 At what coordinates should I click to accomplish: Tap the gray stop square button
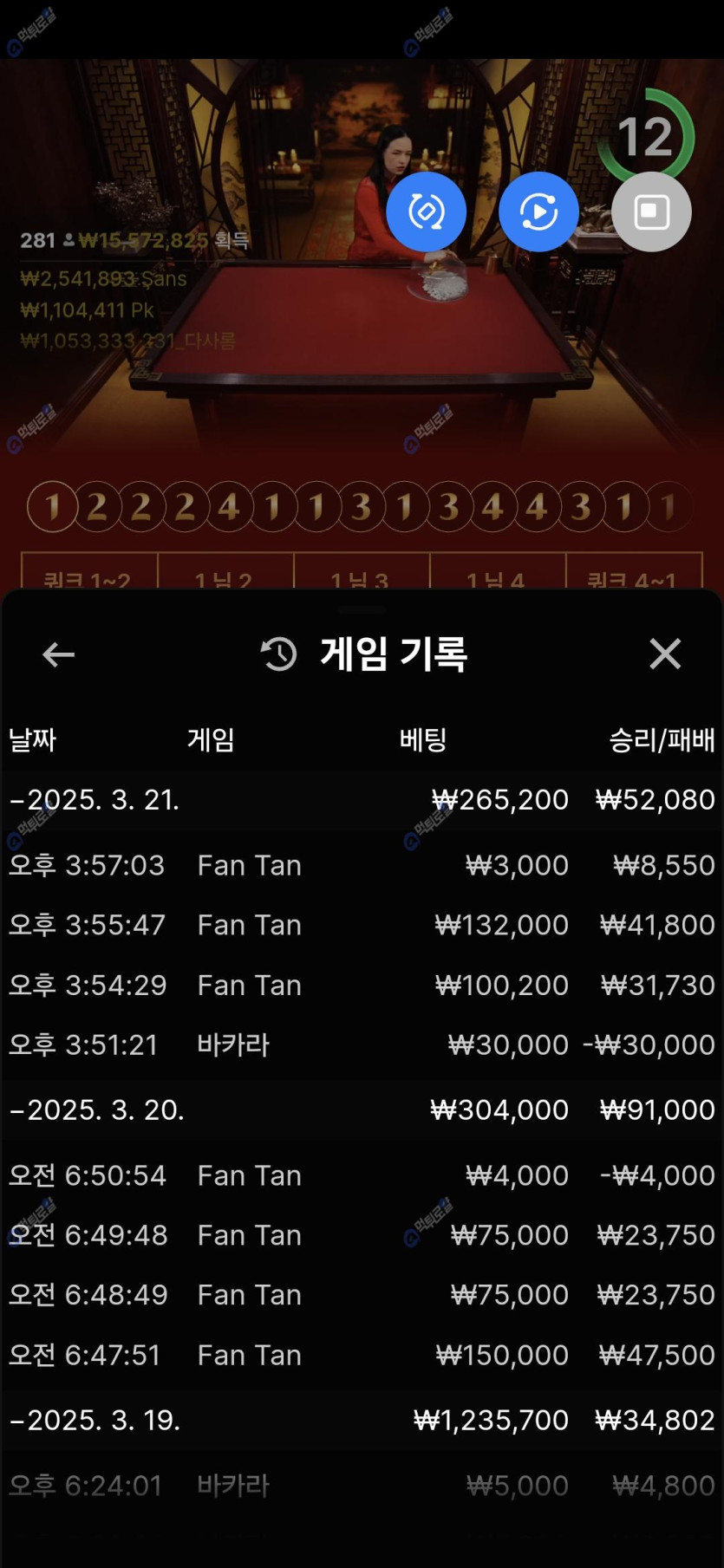coord(651,211)
